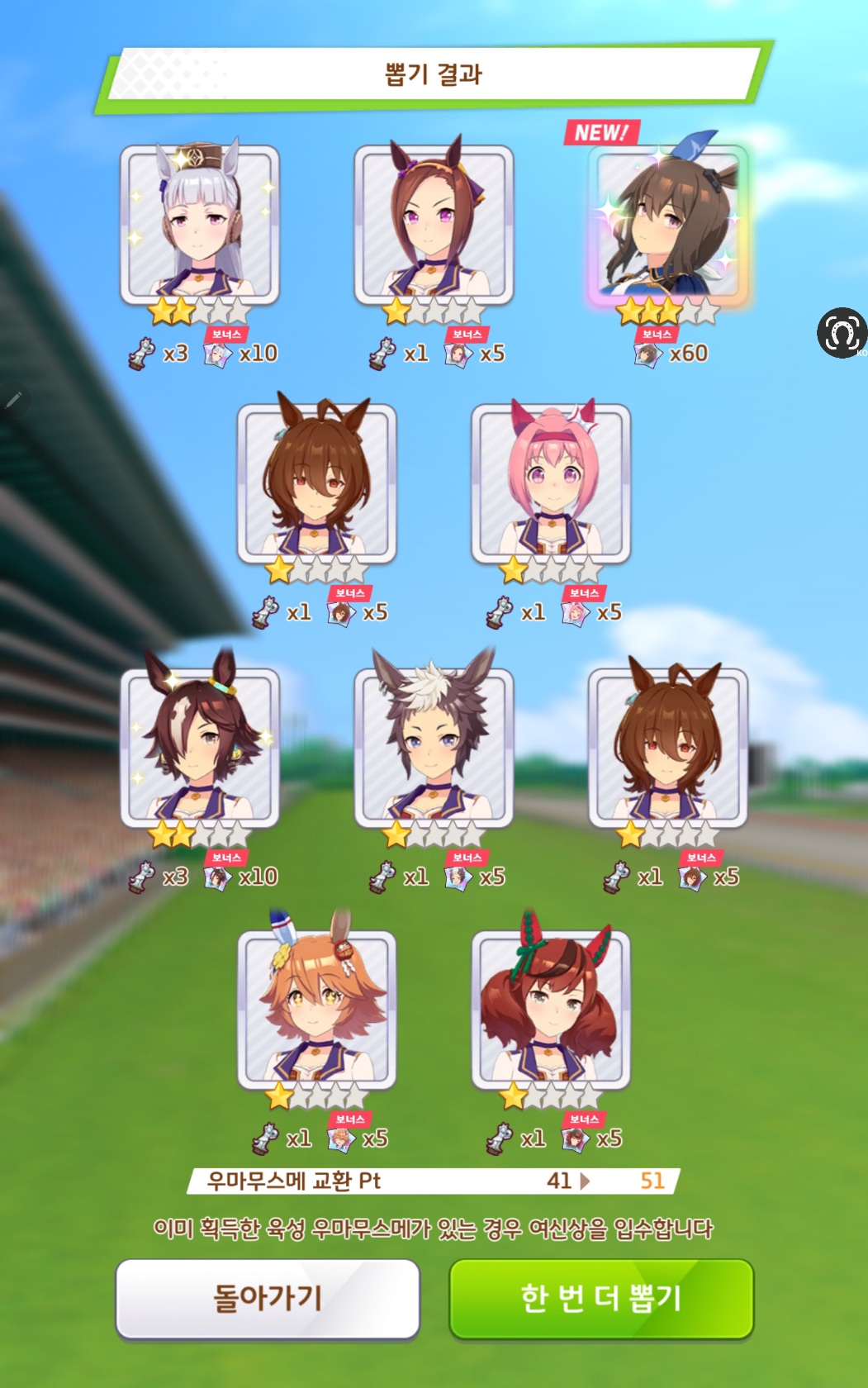This screenshot has width=868, height=1388.
Task: Open the pink-haired character card
Action: pos(551,484)
